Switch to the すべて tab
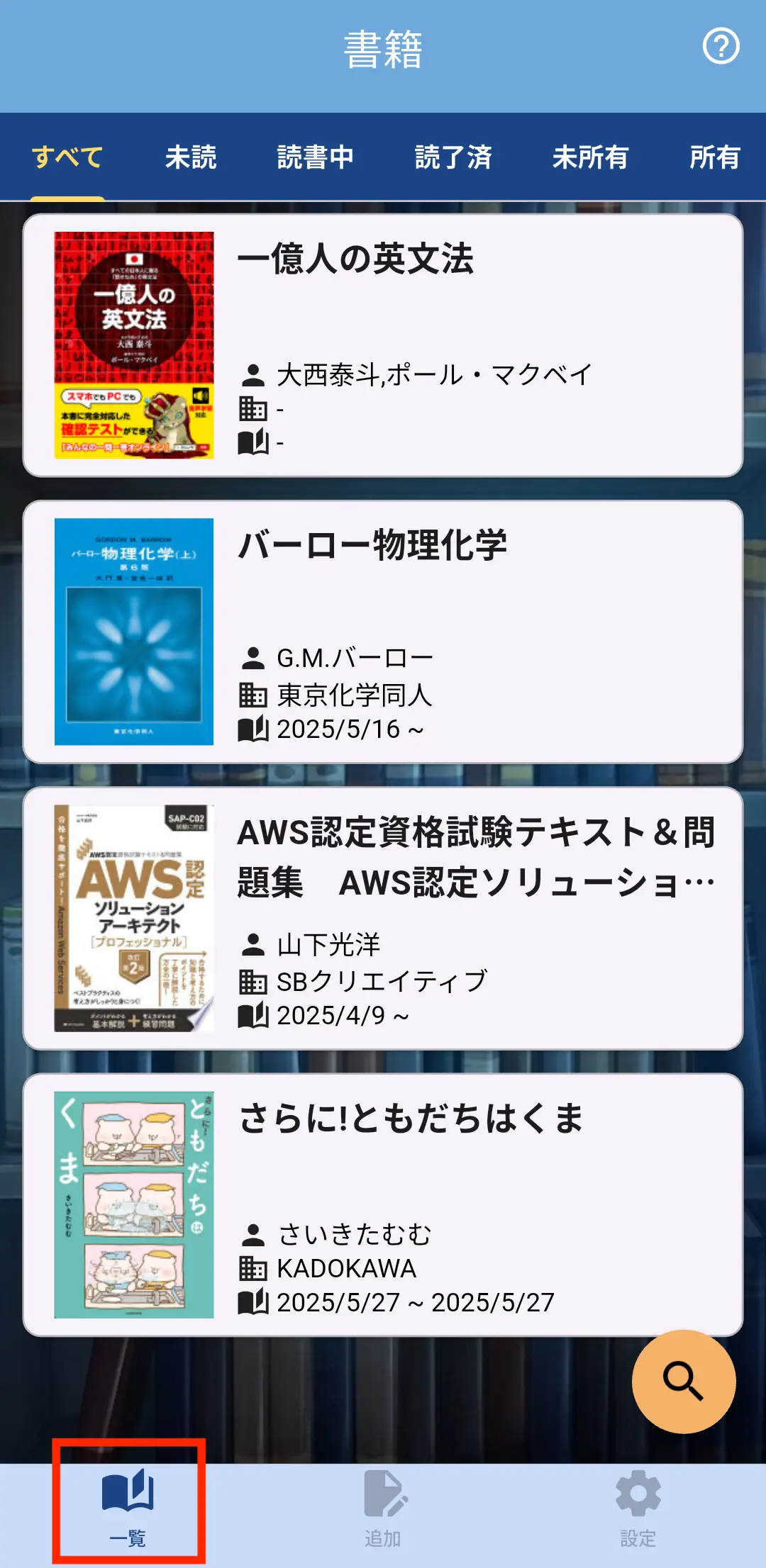Viewport: 766px width, 1568px height. tap(68, 157)
